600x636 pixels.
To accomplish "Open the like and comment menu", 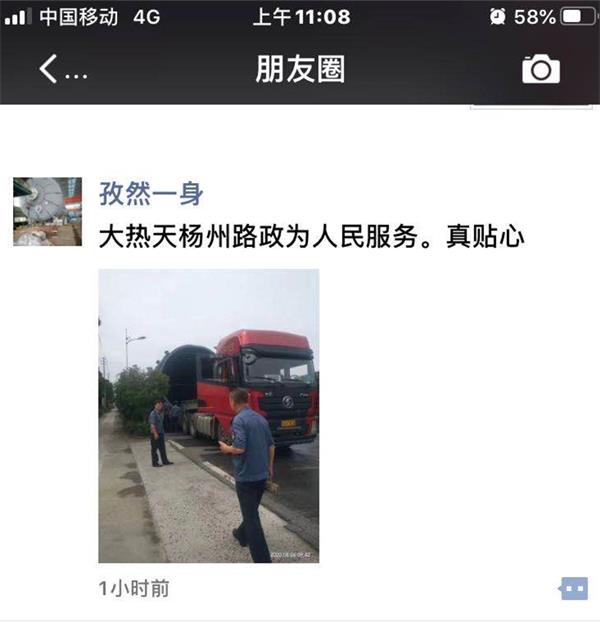I will point(573,589).
